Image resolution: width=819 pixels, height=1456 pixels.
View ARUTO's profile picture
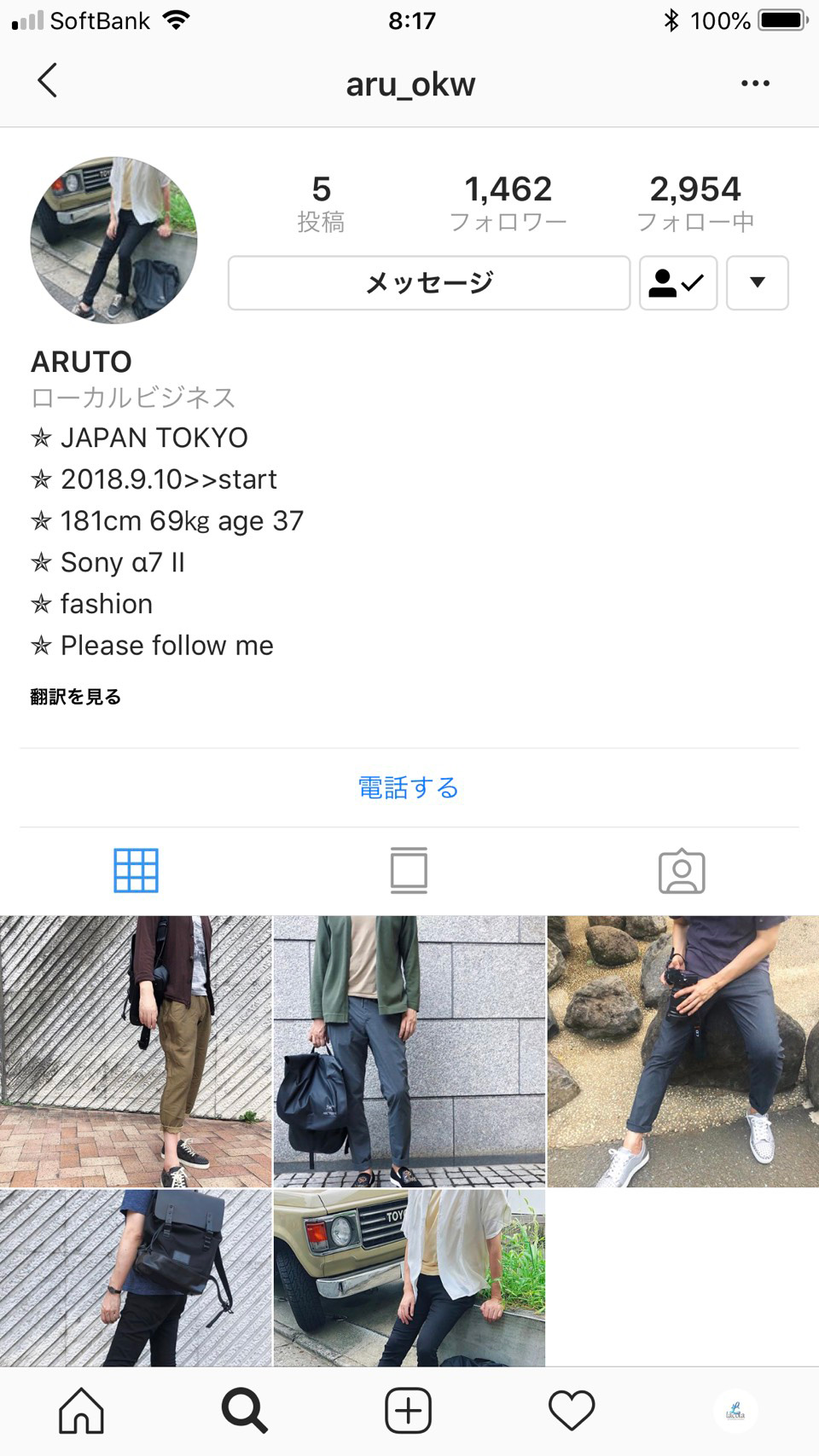pos(114,241)
